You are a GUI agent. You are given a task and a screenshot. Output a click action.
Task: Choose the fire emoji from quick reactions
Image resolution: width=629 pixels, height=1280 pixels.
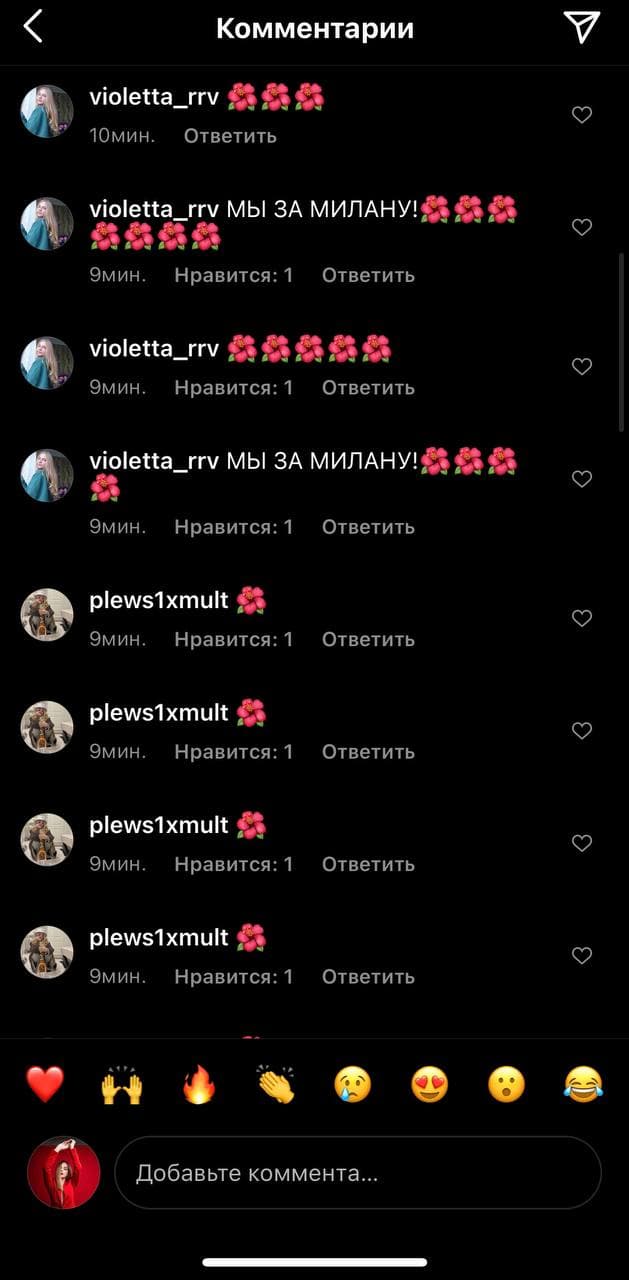199,1084
